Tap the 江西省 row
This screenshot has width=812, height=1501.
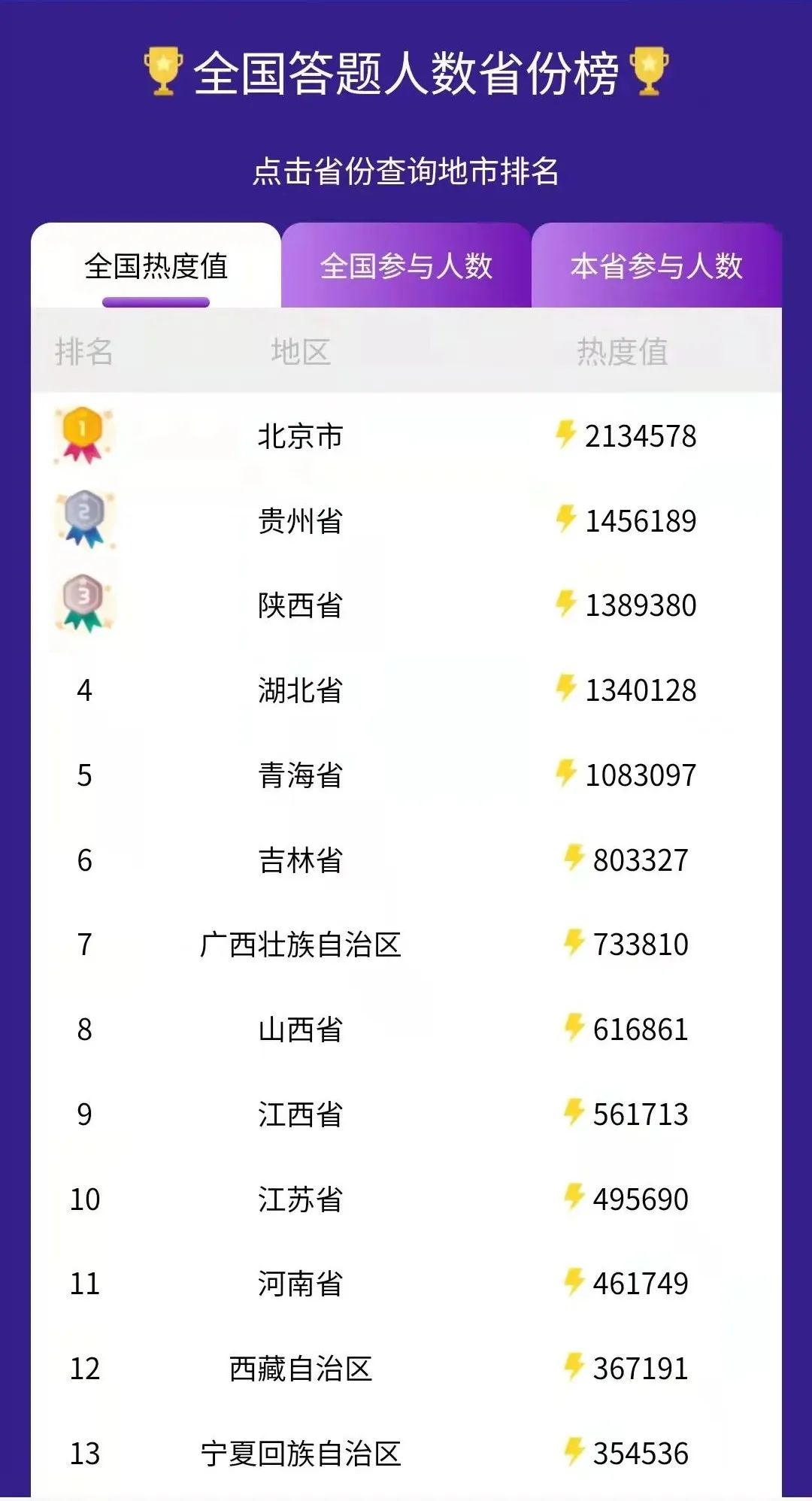301,1114
